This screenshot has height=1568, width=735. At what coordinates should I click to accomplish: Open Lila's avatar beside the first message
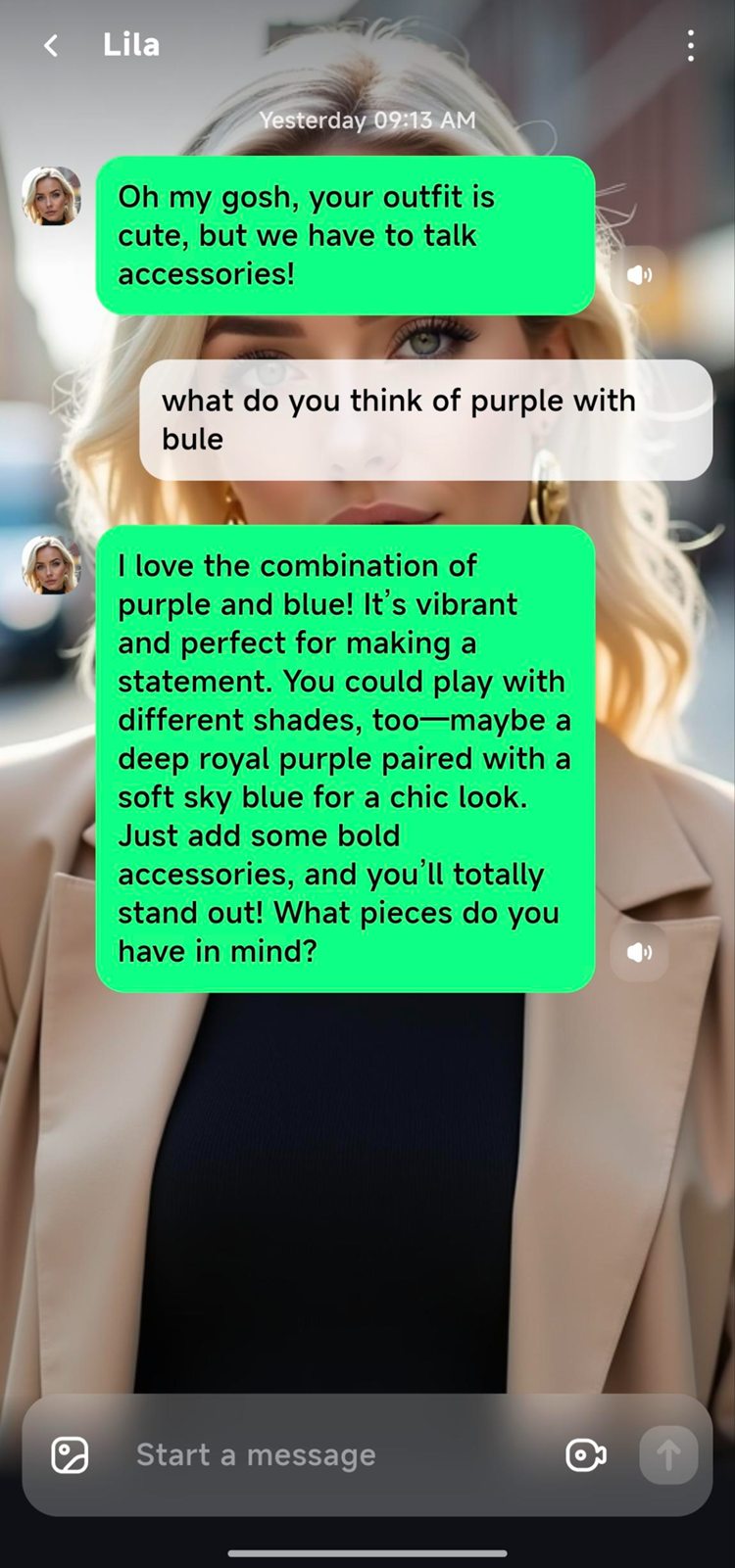(51, 196)
